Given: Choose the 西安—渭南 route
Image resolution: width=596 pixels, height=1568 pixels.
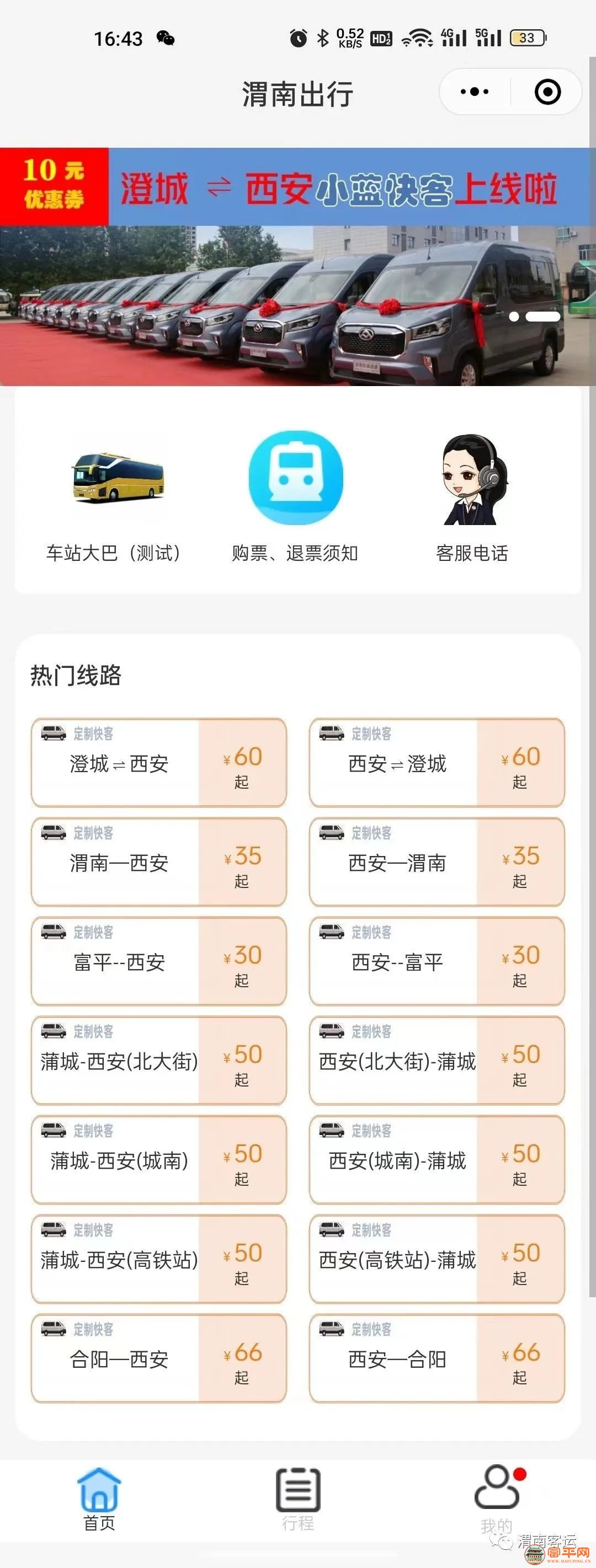Looking at the screenshot, I should click(437, 862).
